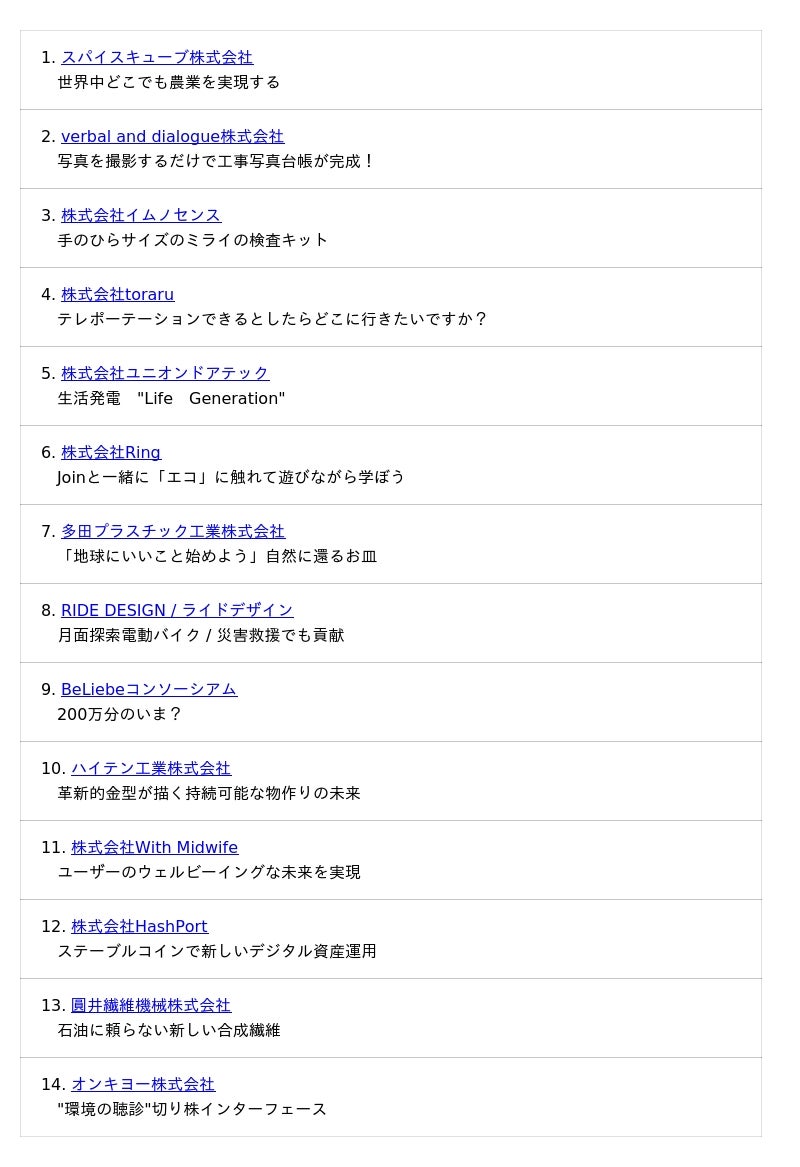
Task: Tap the オンキヨー株式会社 link
Action: click(x=143, y=1085)
